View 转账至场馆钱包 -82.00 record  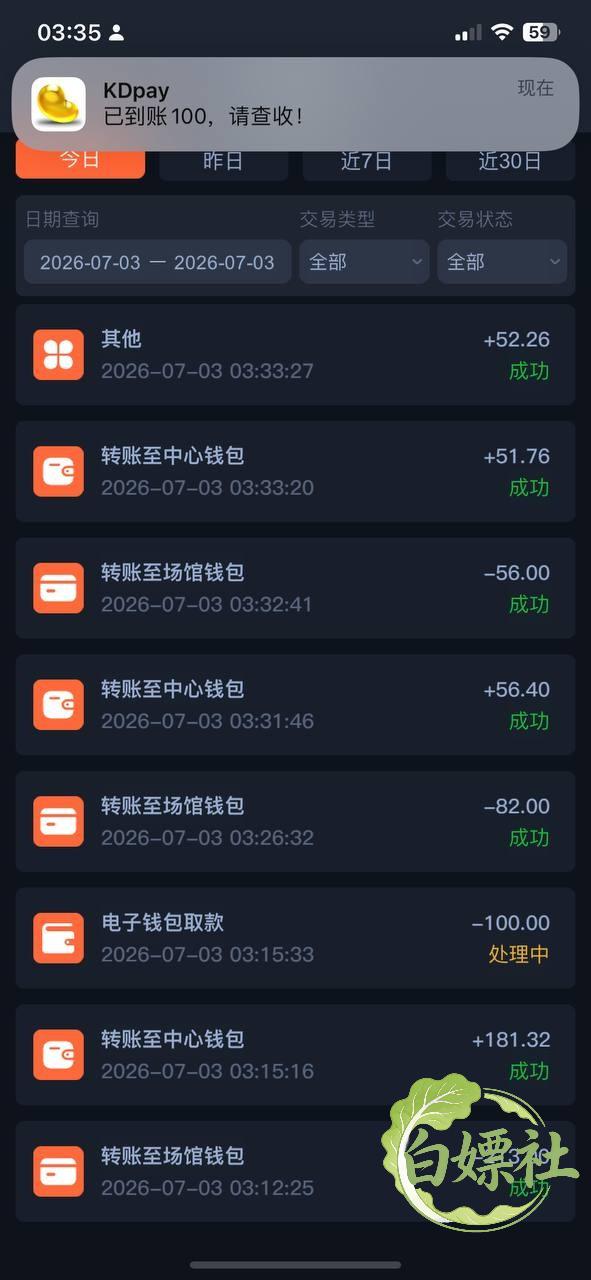click(295, 821)
